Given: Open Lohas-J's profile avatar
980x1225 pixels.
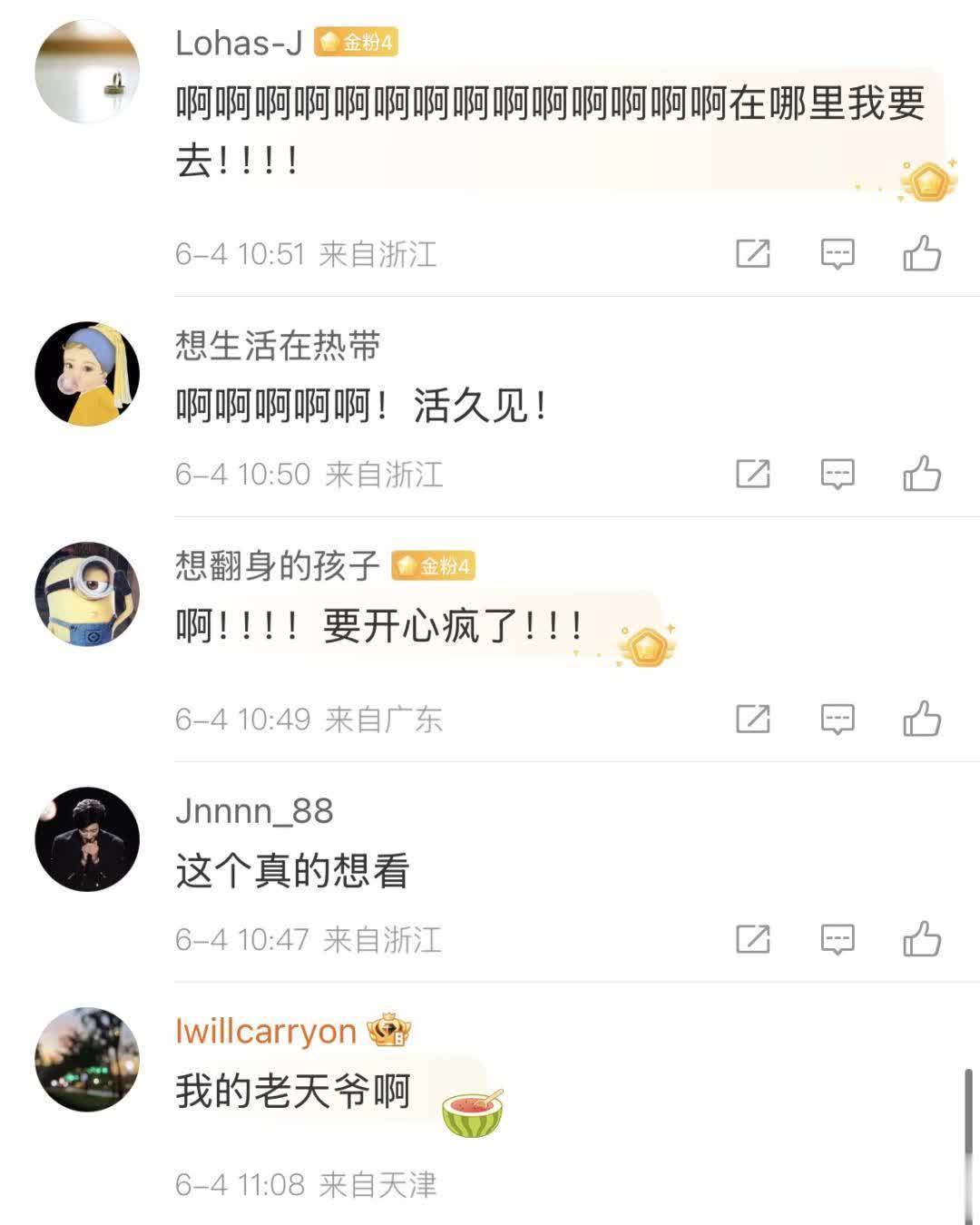Looking at the screenshot, I should click(x=87, y=71).
